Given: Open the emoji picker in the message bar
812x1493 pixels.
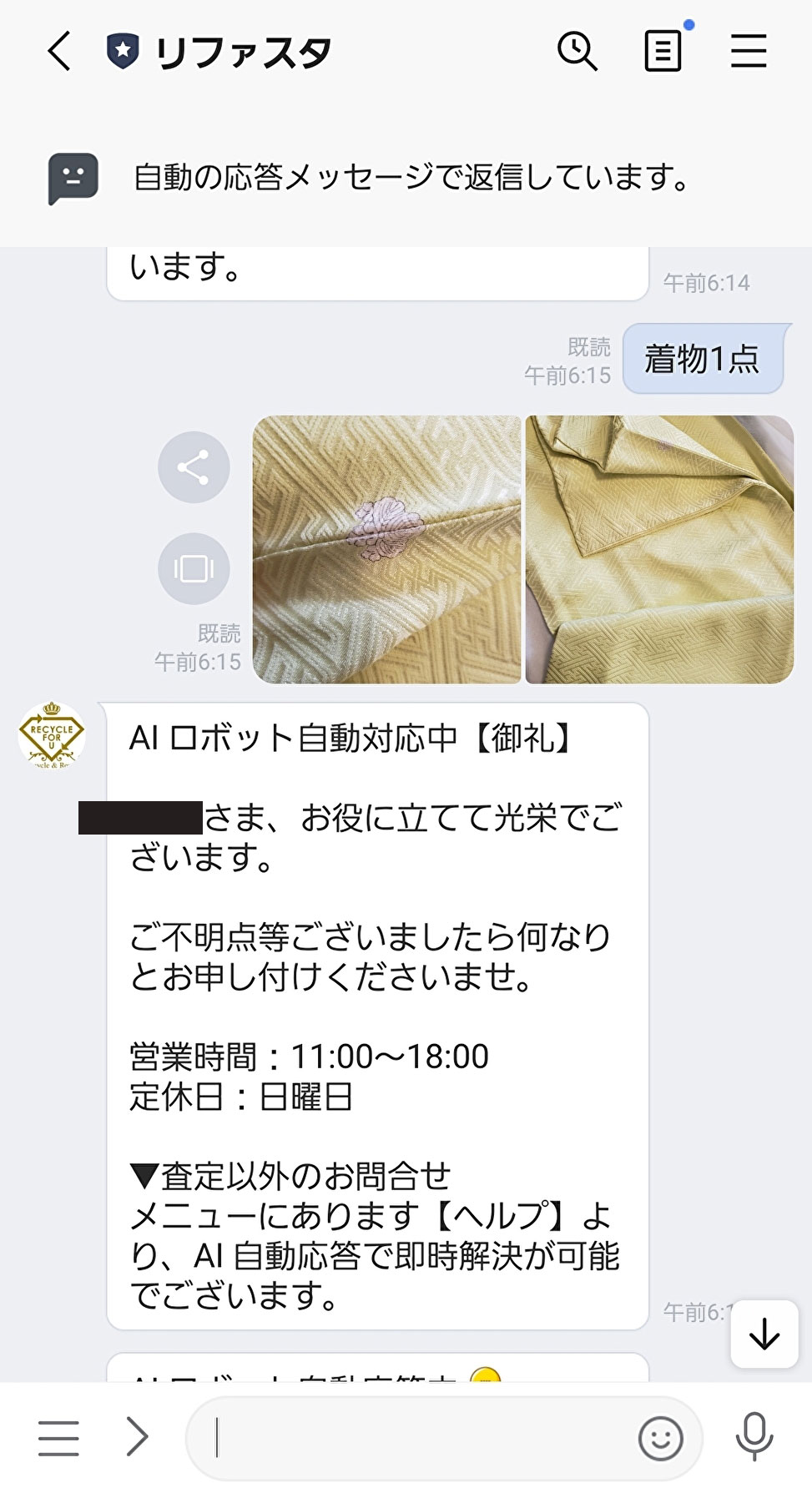Looking at the screenshot, I should 662,1437.
